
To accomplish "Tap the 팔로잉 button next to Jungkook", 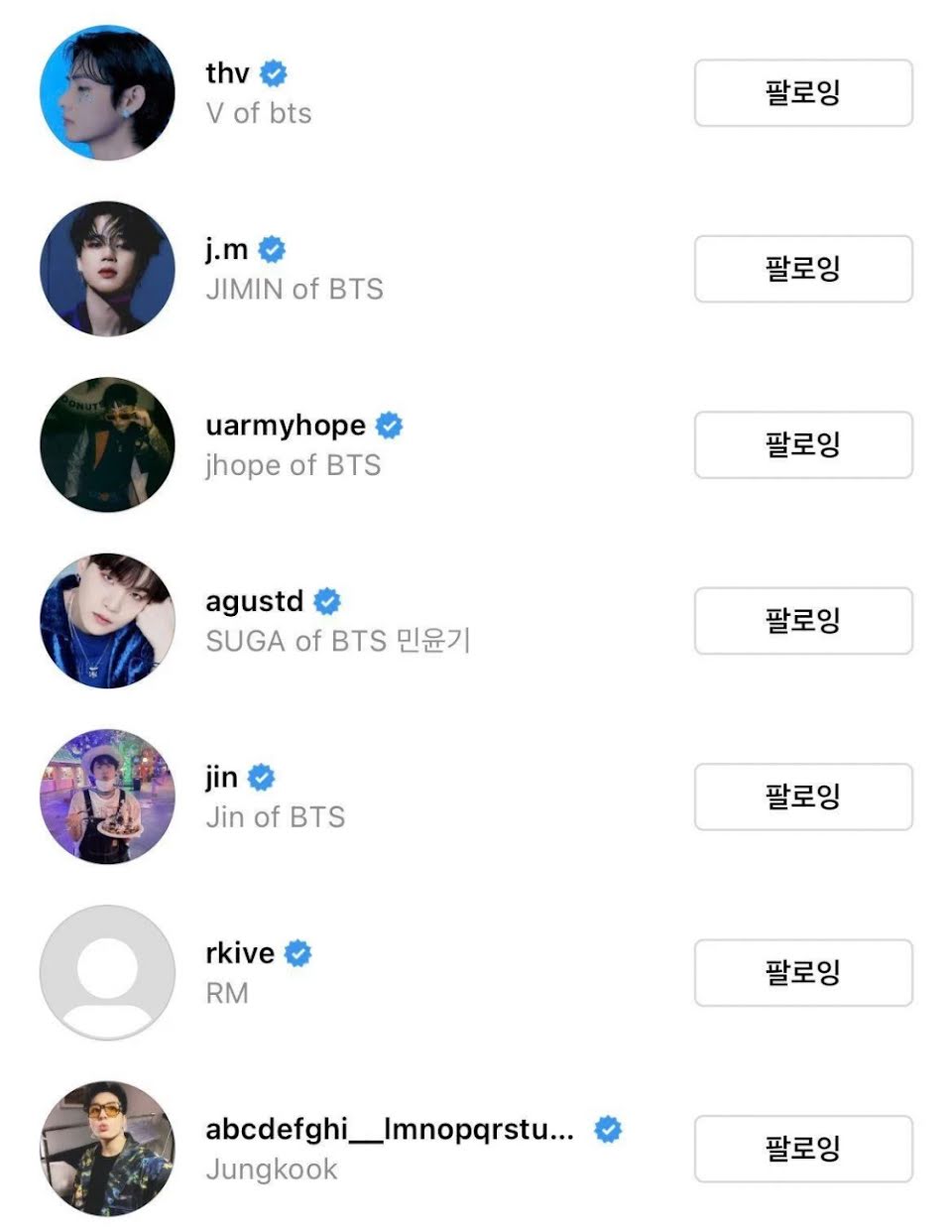I will point(802,1149).
